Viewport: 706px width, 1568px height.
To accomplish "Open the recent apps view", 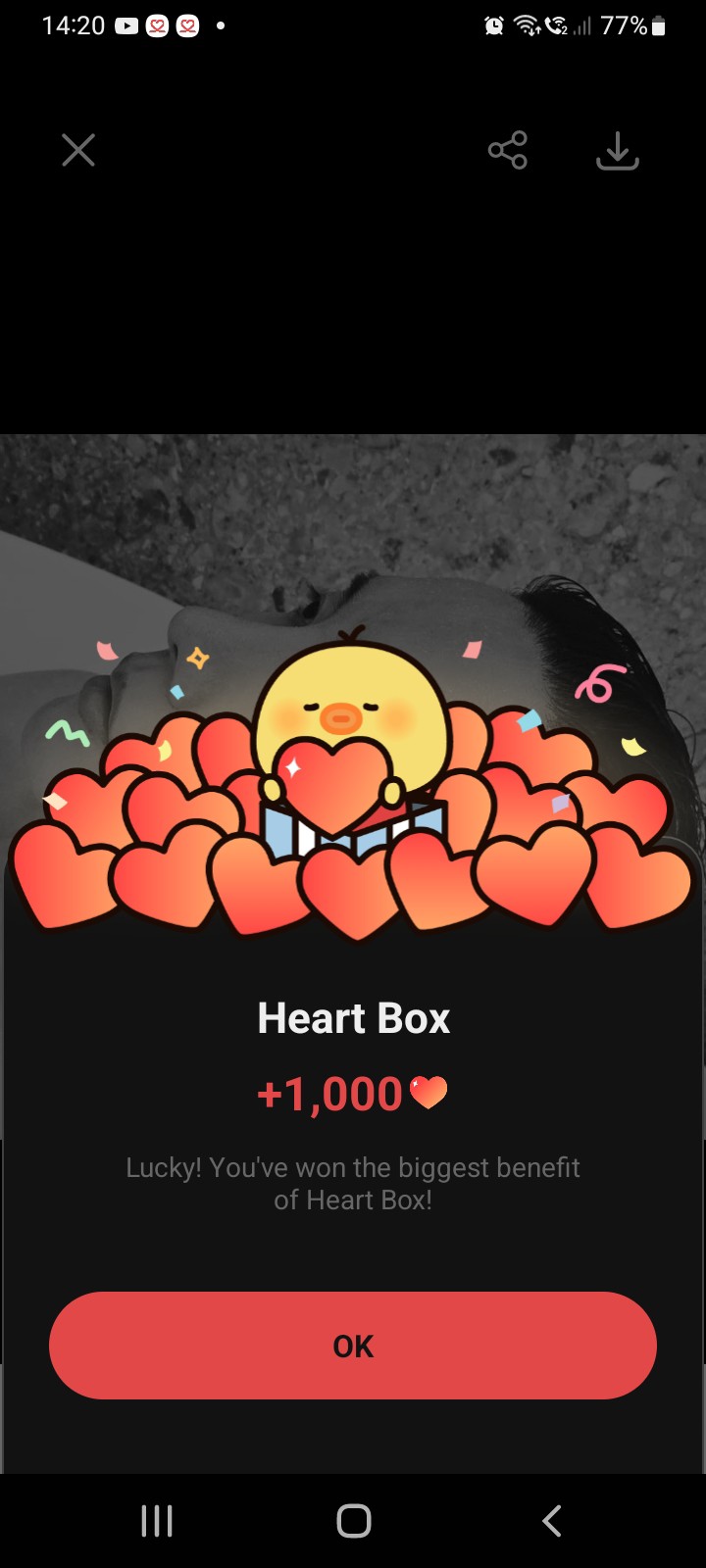I will tap(157, 1521).
